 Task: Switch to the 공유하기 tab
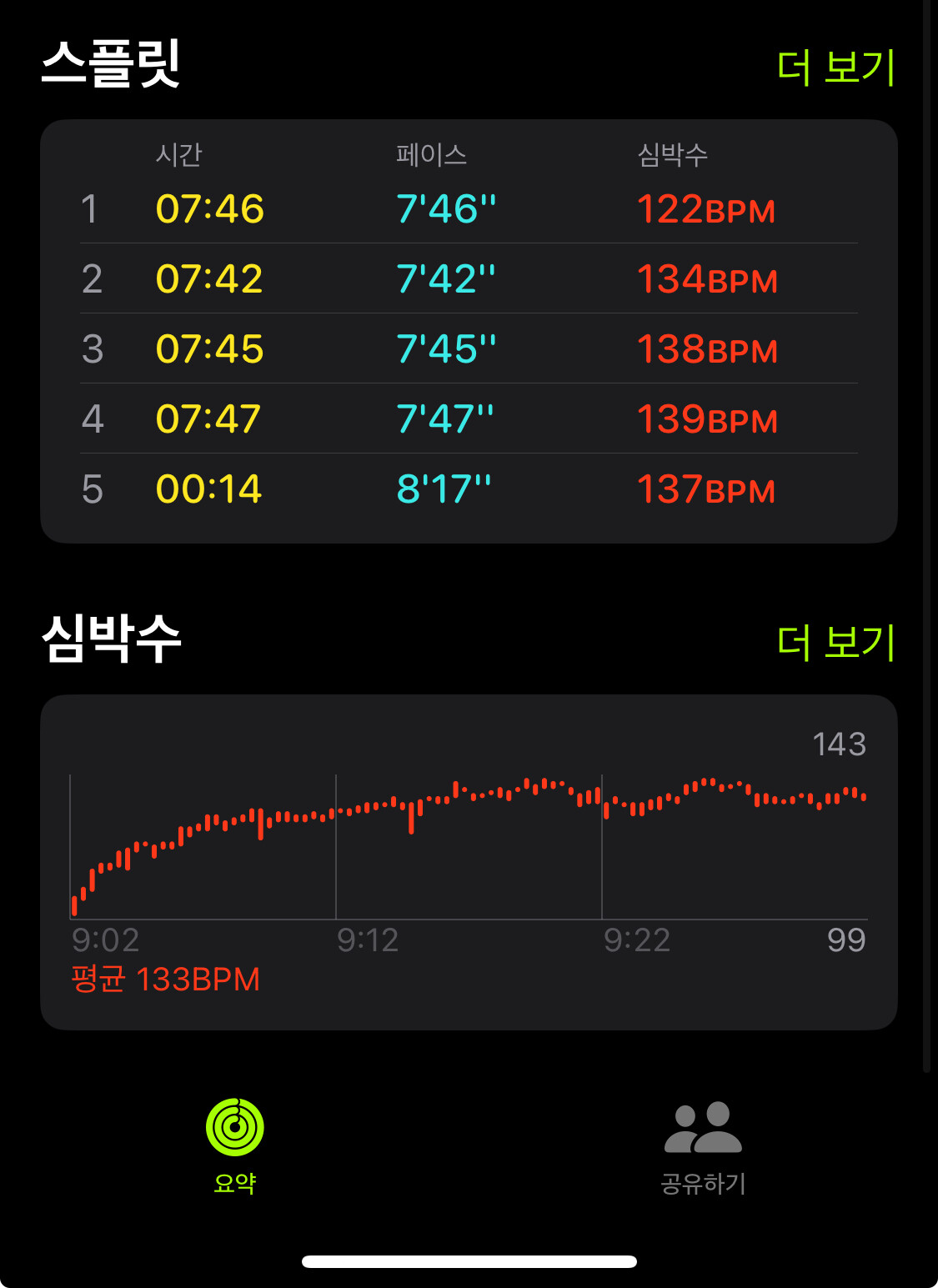tap(703, 1146)
